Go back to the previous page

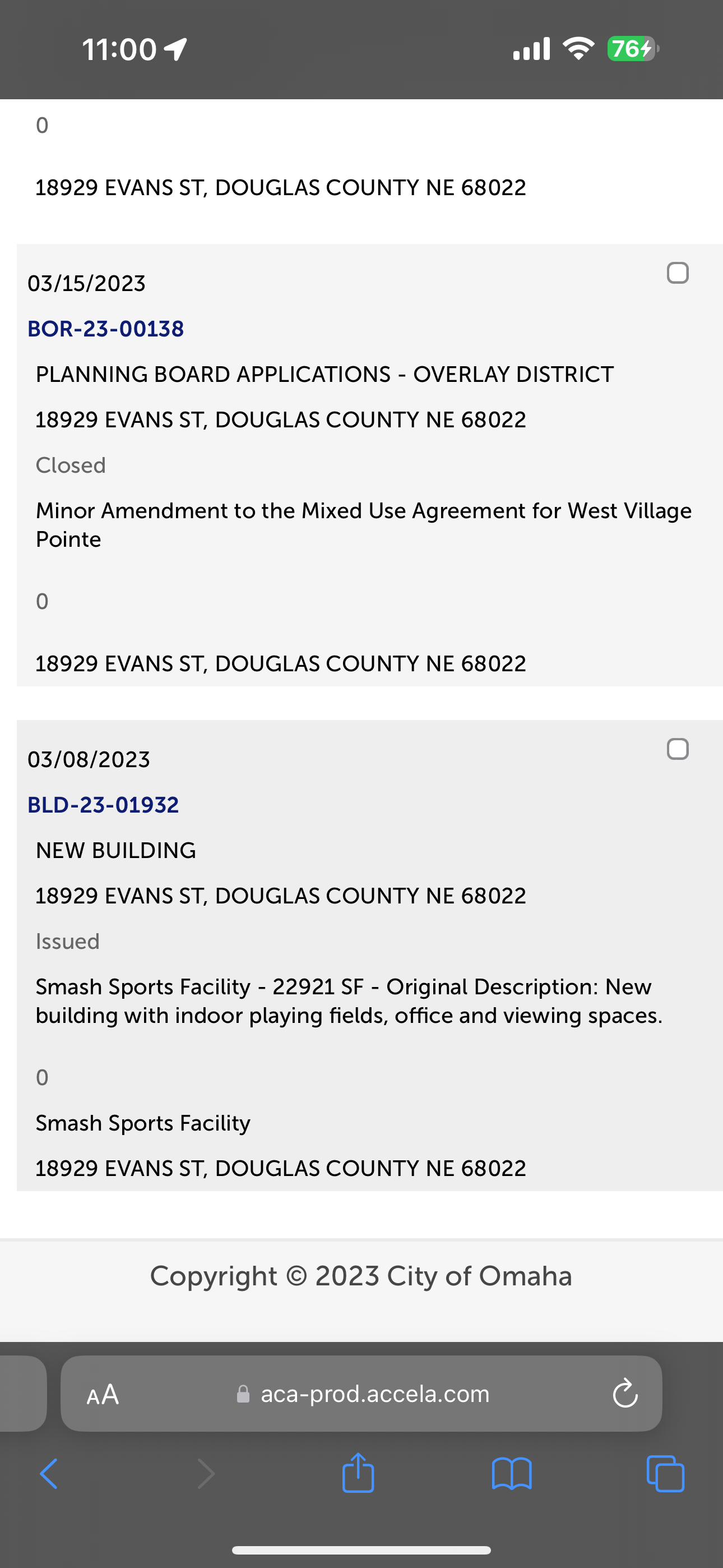click(x=49, y=1474)
